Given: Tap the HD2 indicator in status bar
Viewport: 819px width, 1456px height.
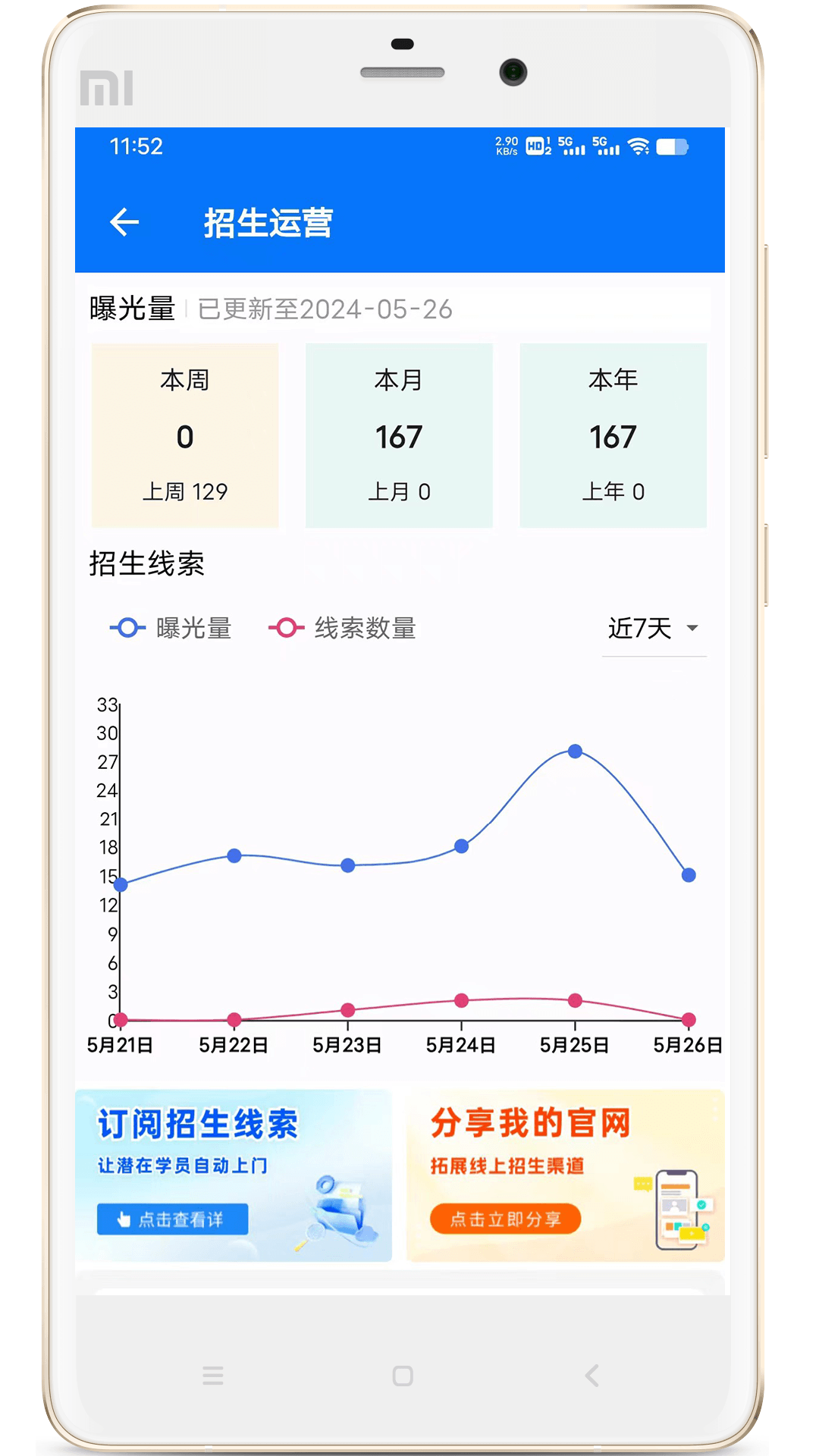Looking at the screenshot, I should point(536,146).
